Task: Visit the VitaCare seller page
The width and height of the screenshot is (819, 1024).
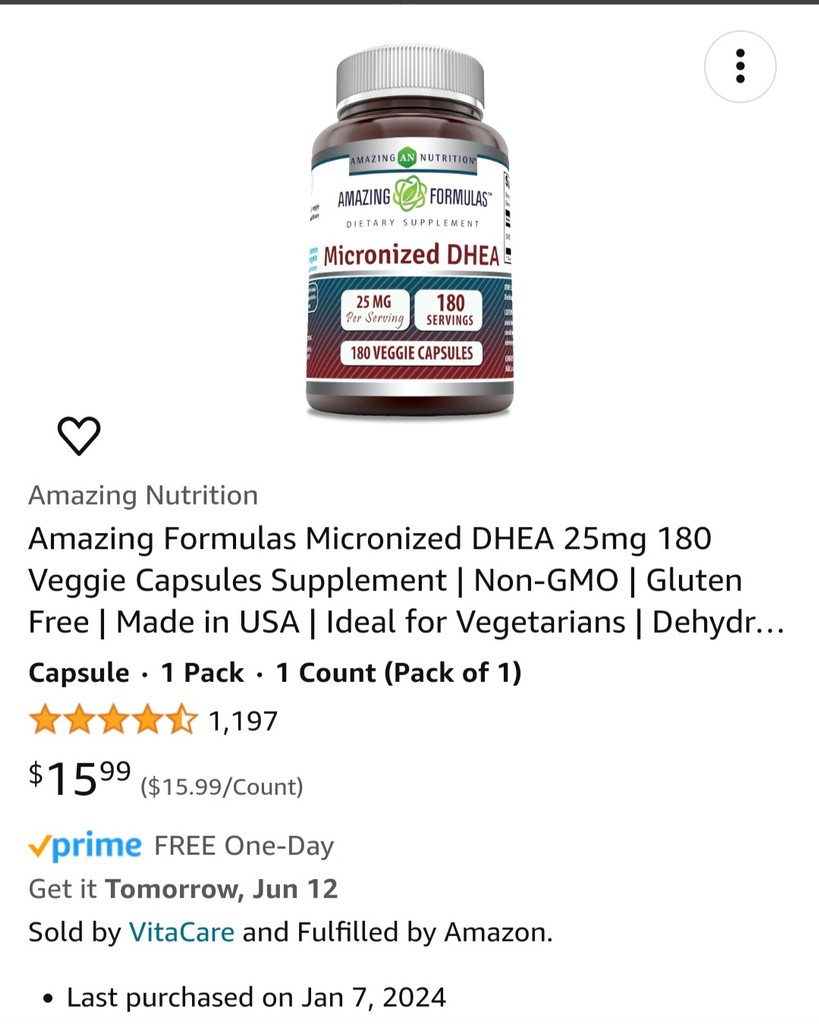Action: point(181,933)
